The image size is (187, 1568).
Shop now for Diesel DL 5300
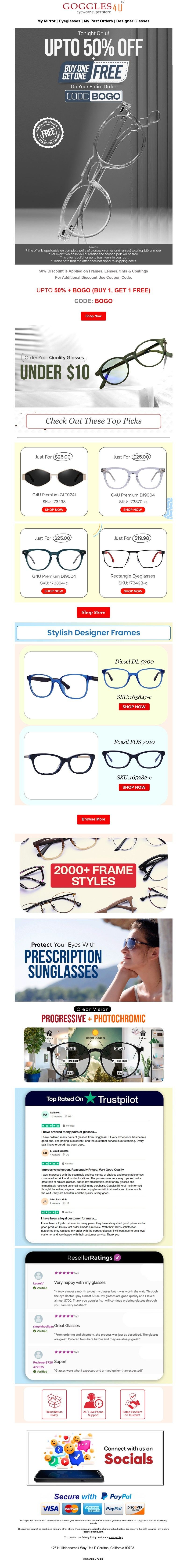pos(134,707)
